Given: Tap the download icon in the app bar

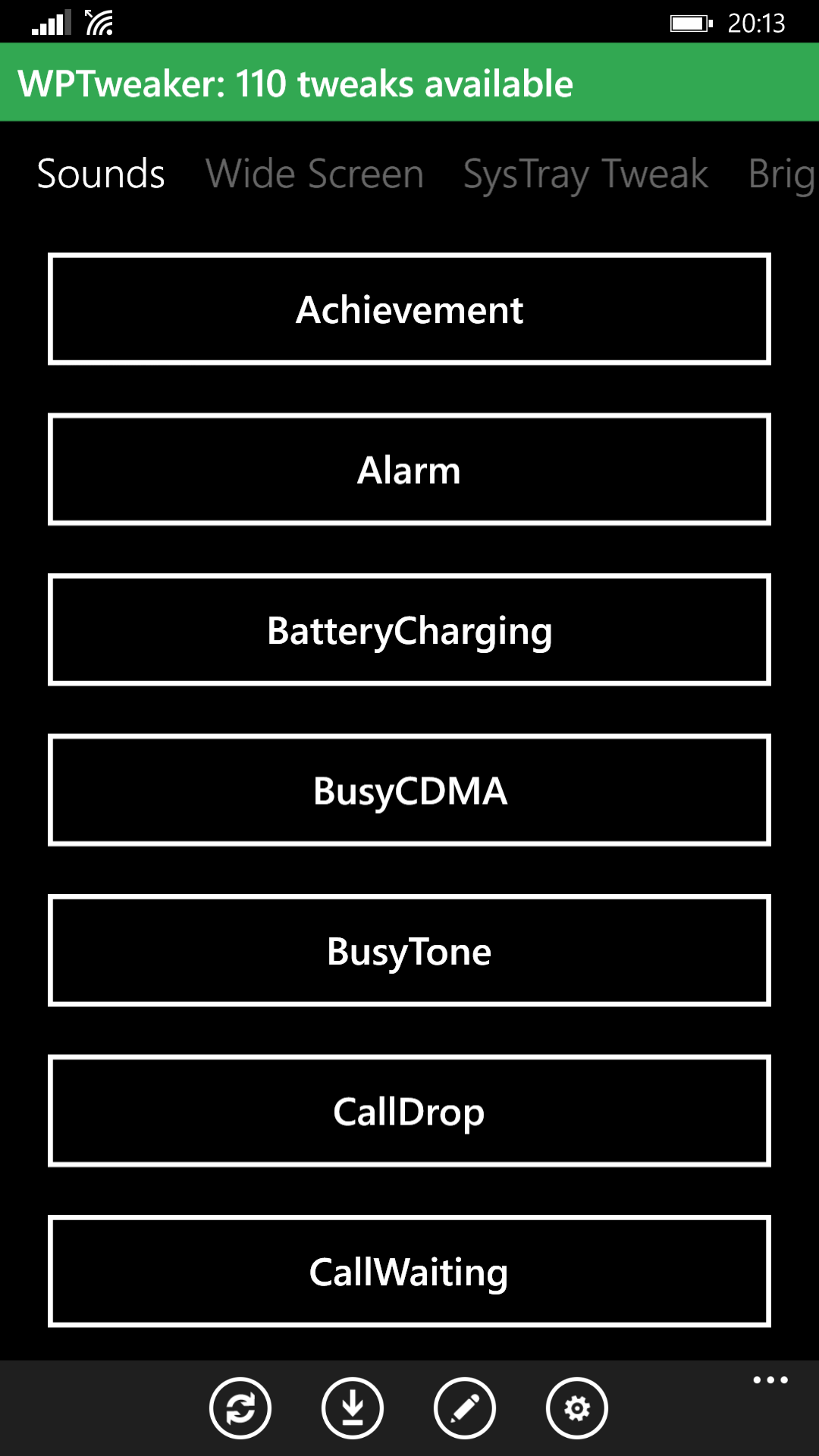Looking at the screenshot, I should tap(352, 1408).
